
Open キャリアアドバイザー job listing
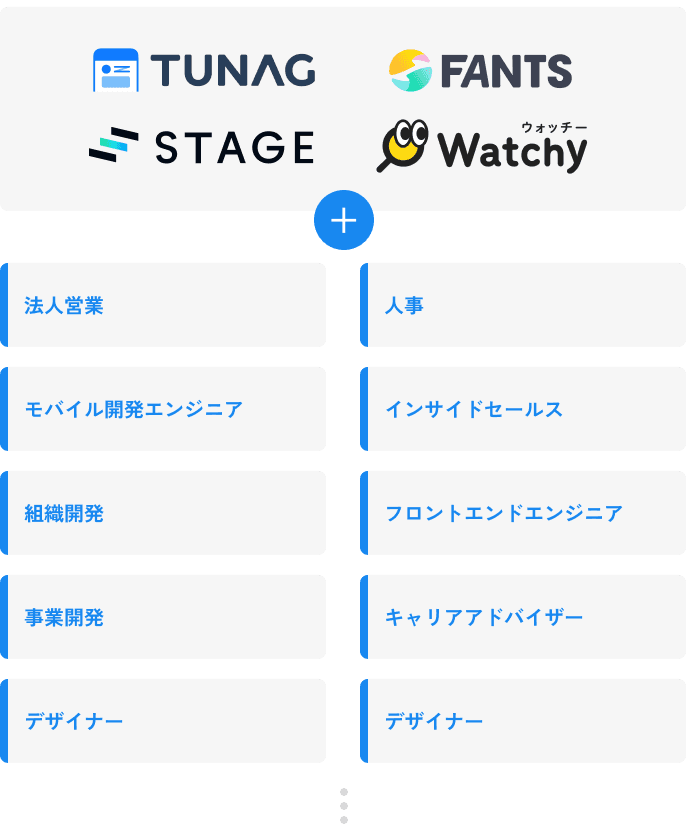[523, 617]
